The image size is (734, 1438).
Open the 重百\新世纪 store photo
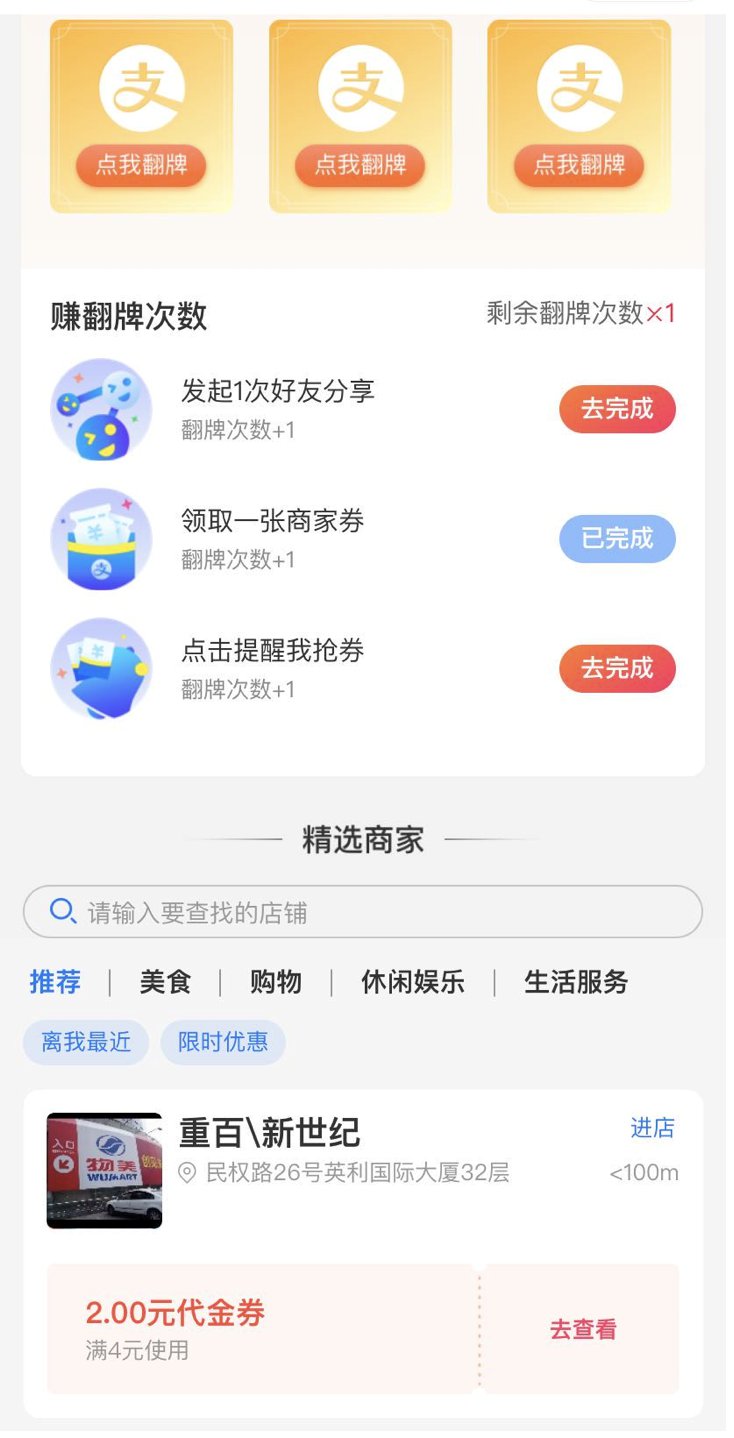104,1170
